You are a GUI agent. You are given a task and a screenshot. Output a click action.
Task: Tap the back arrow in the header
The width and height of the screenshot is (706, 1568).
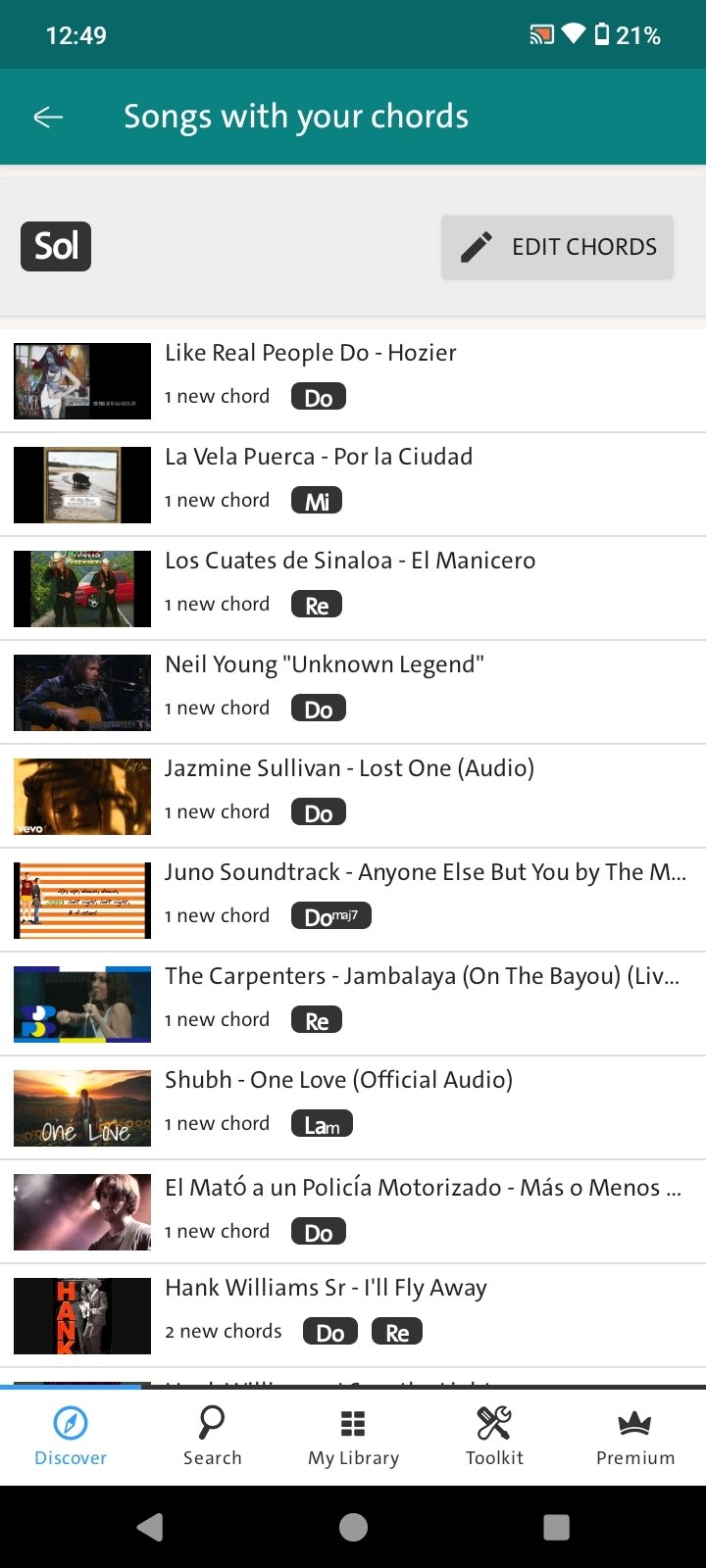coord(47,116)
